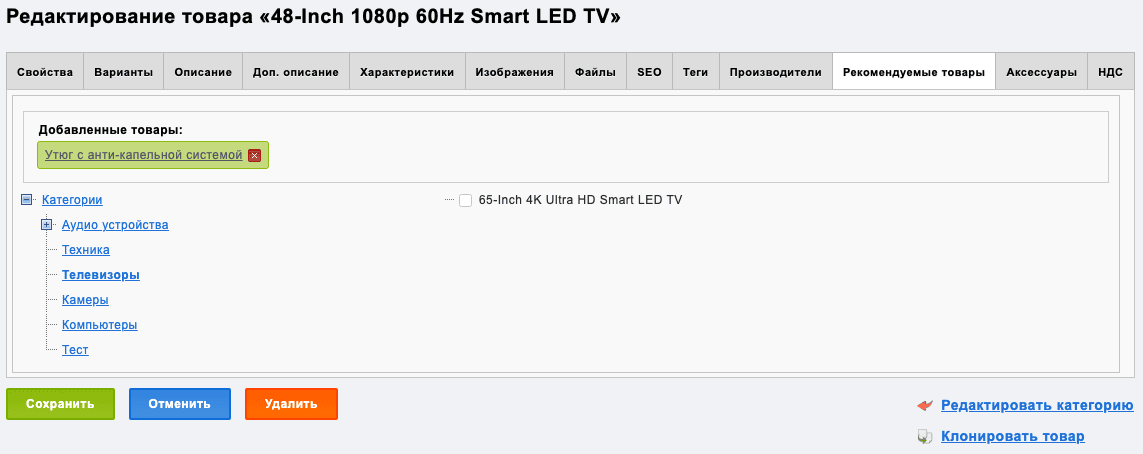This screenshot has height=454, width=1143.
Task: Open the Редактировать категорию link
Action: (1036, 405)
